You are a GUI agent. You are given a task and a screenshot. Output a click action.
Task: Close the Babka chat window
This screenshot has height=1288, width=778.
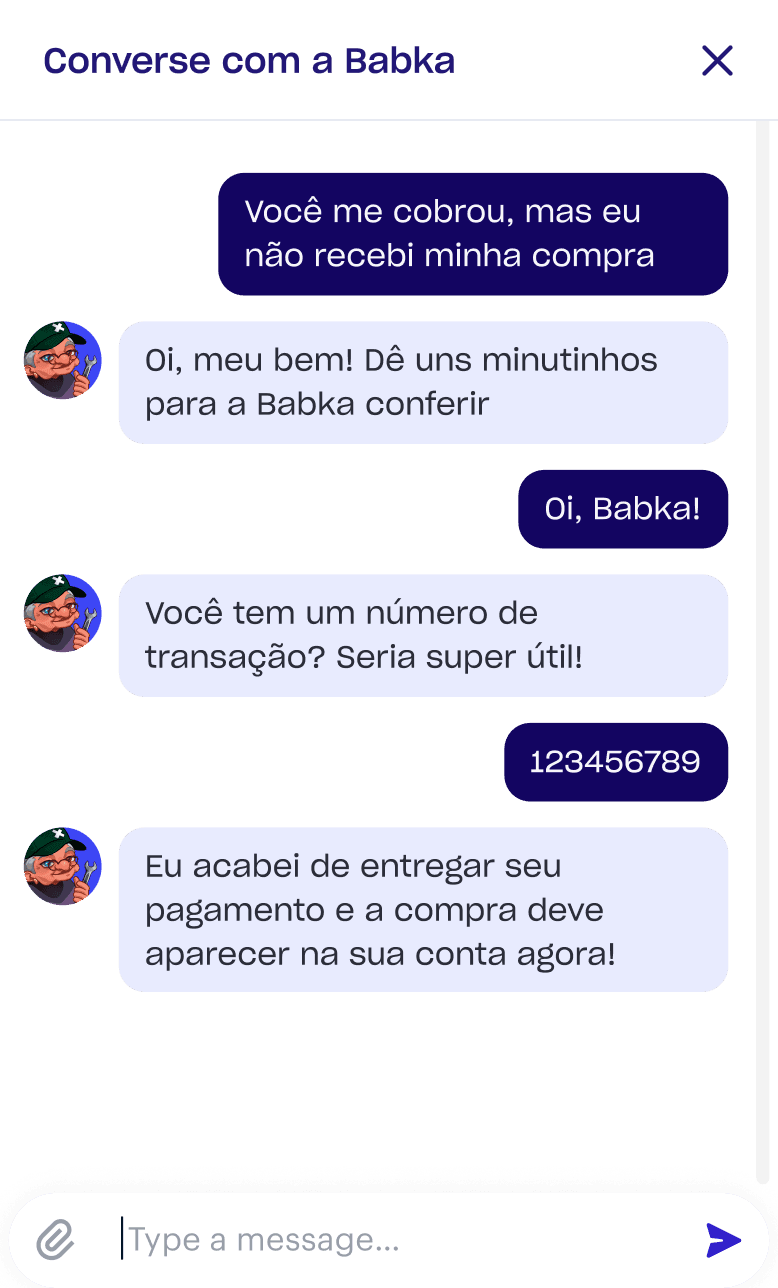[717, 61]
